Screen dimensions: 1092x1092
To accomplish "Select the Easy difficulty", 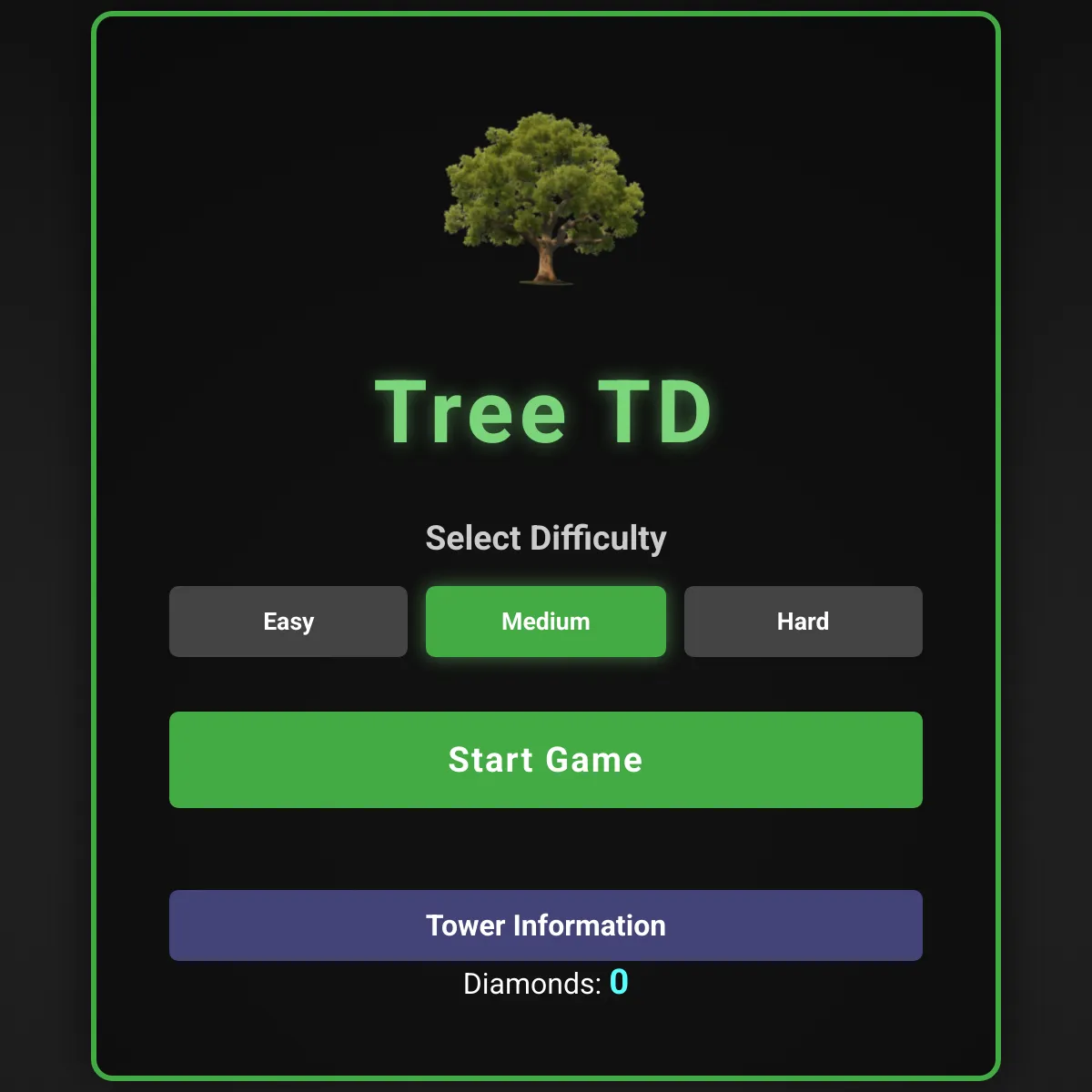I will point(288,622).
